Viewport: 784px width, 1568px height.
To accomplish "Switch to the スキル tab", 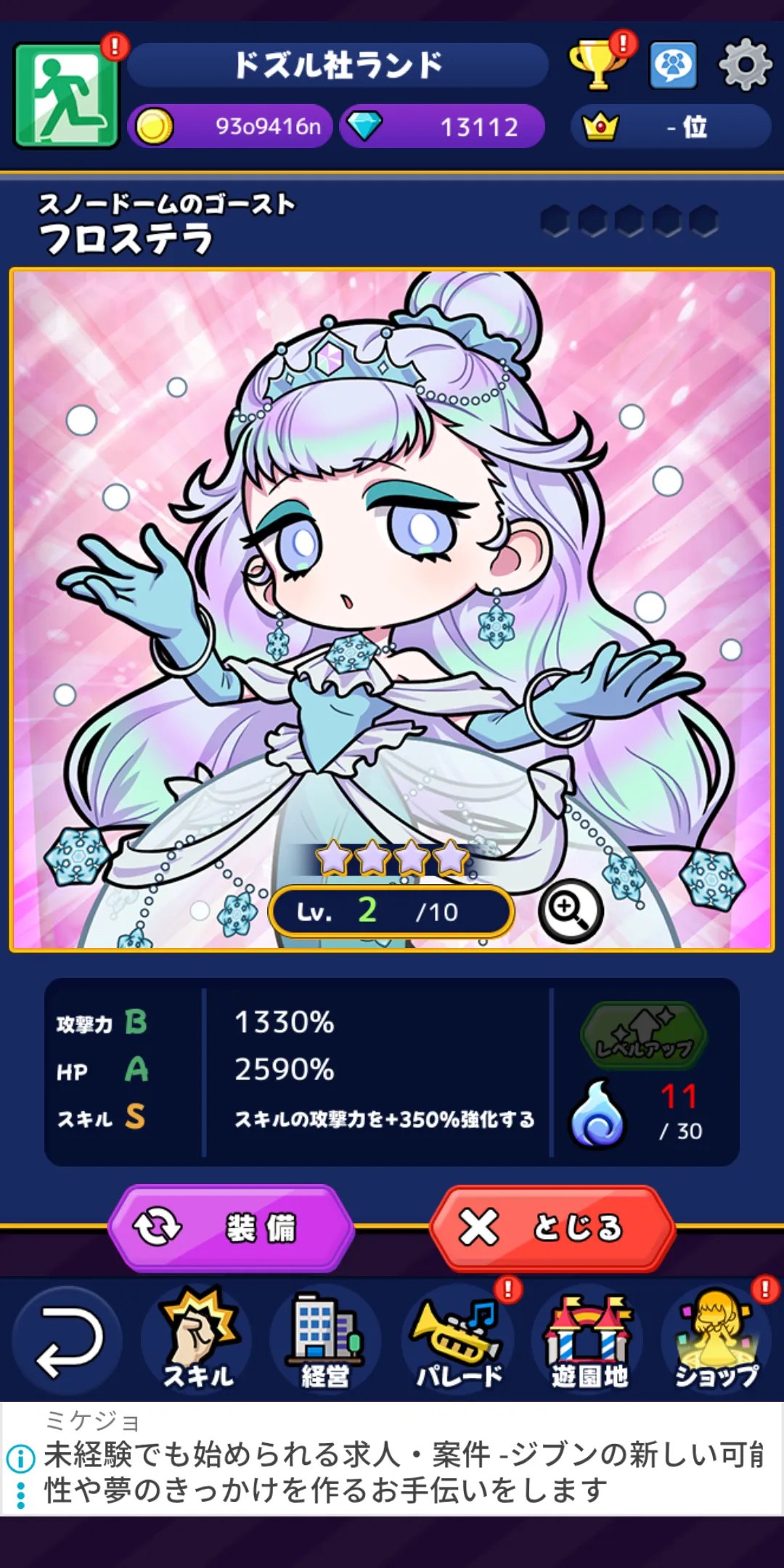I will click(197, 1340).
